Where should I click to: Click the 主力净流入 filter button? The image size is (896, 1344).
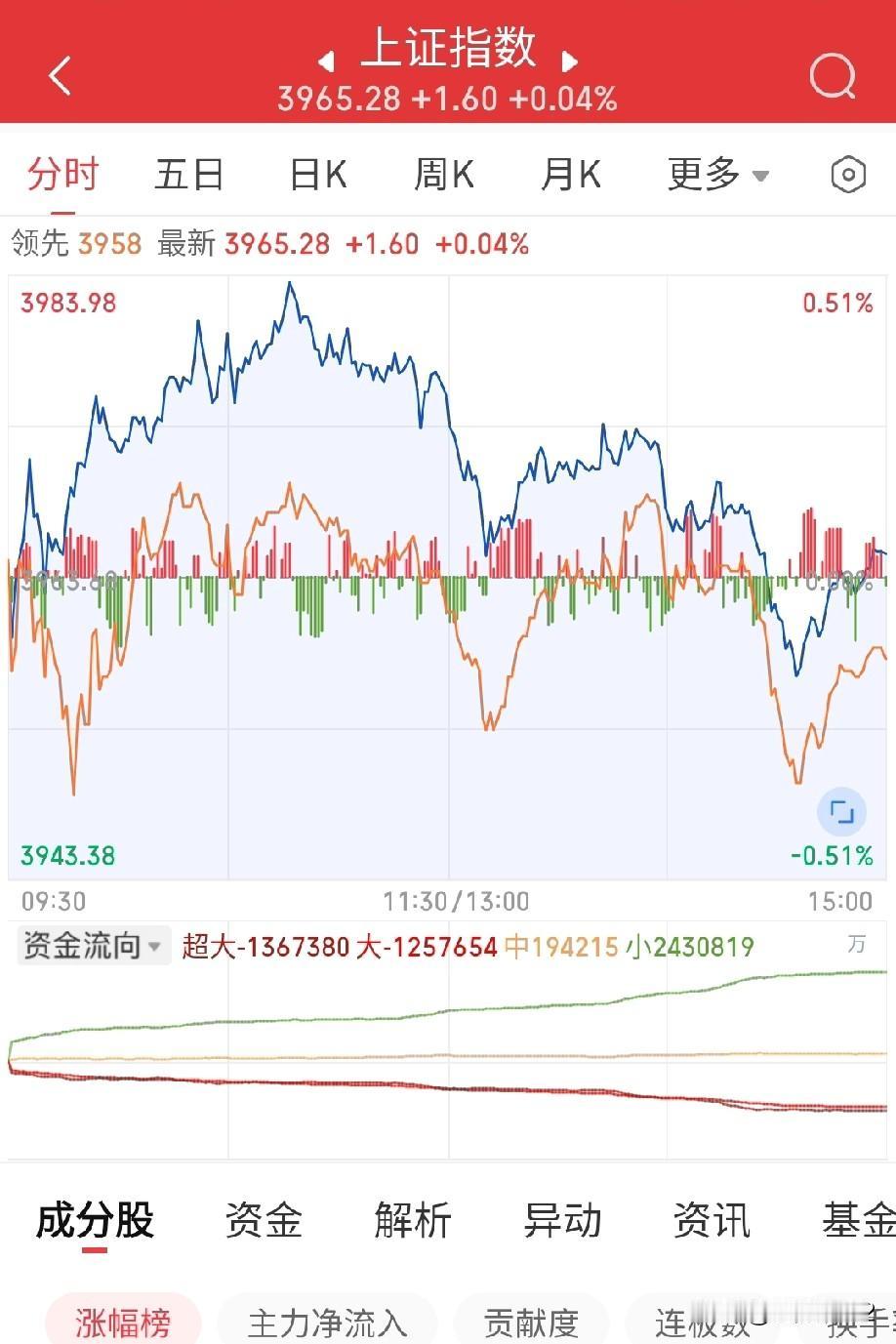point(327,1323)
